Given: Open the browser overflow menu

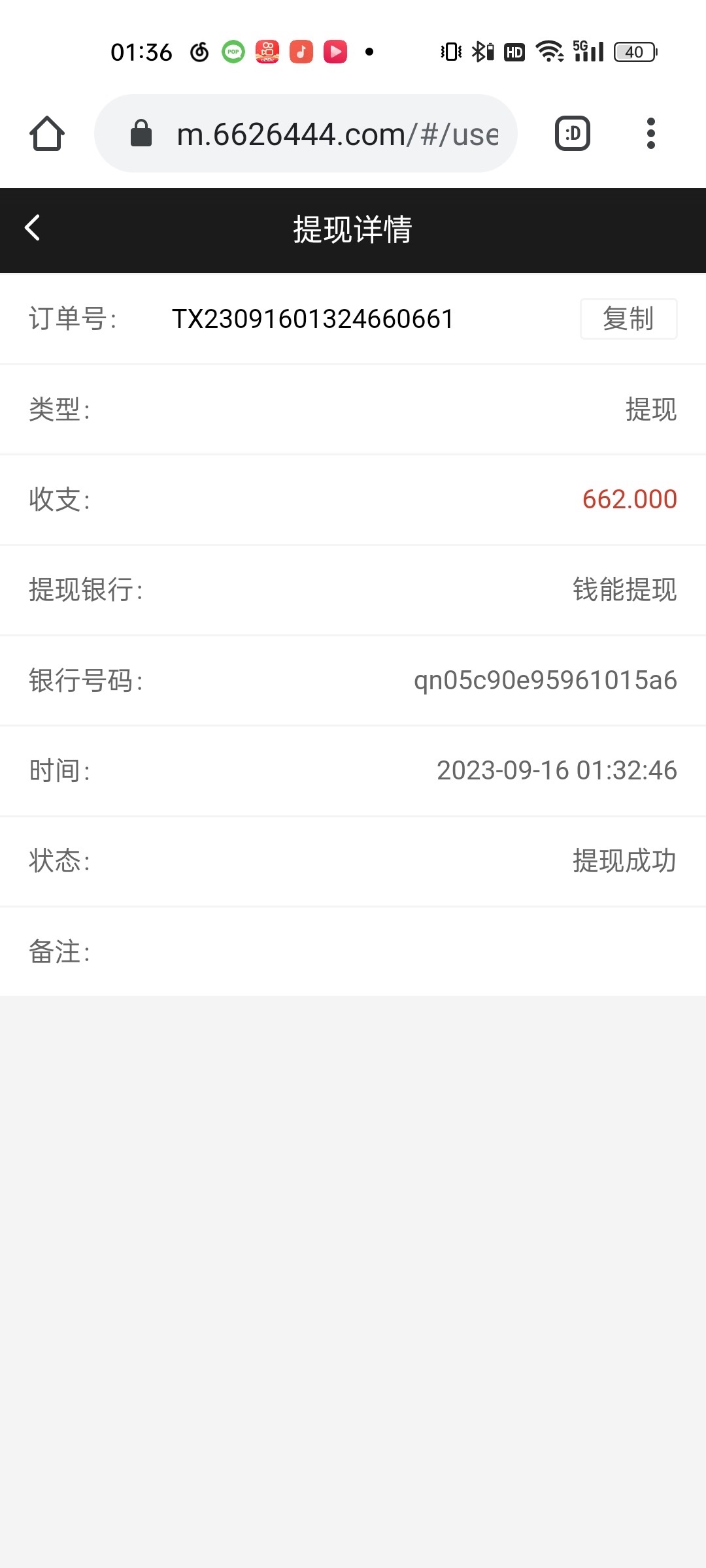Looking at the screenshot, I should pyautogui.click(x=650, y=134).
